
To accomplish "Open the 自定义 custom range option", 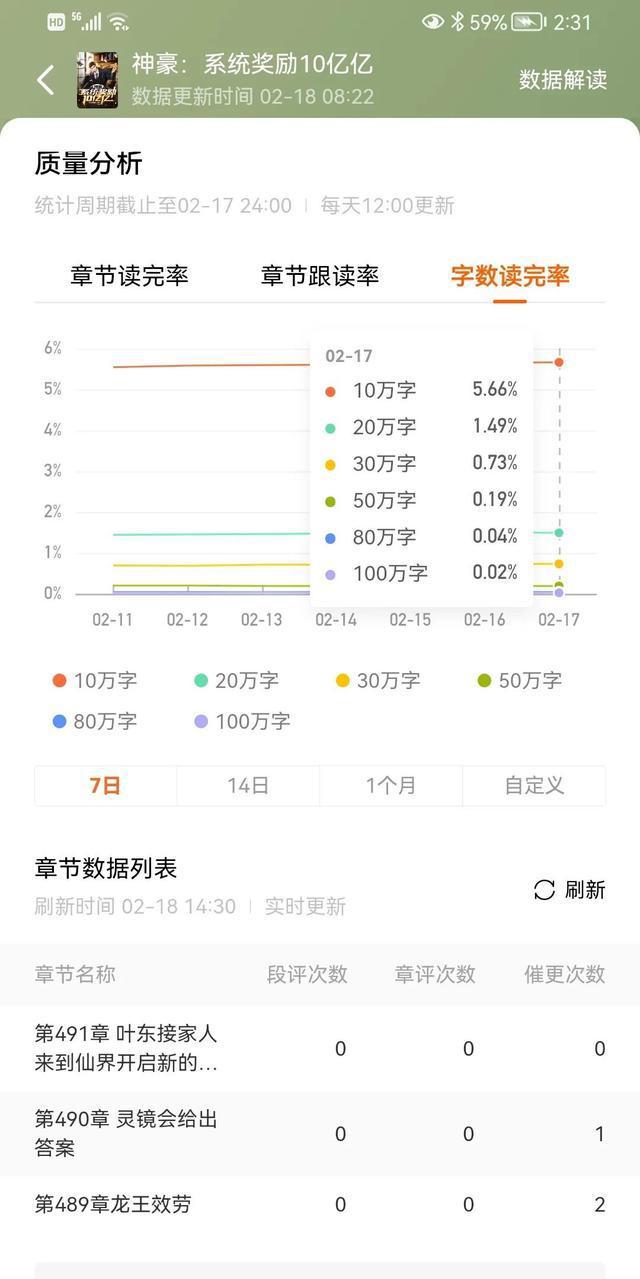I will [534, 786].
